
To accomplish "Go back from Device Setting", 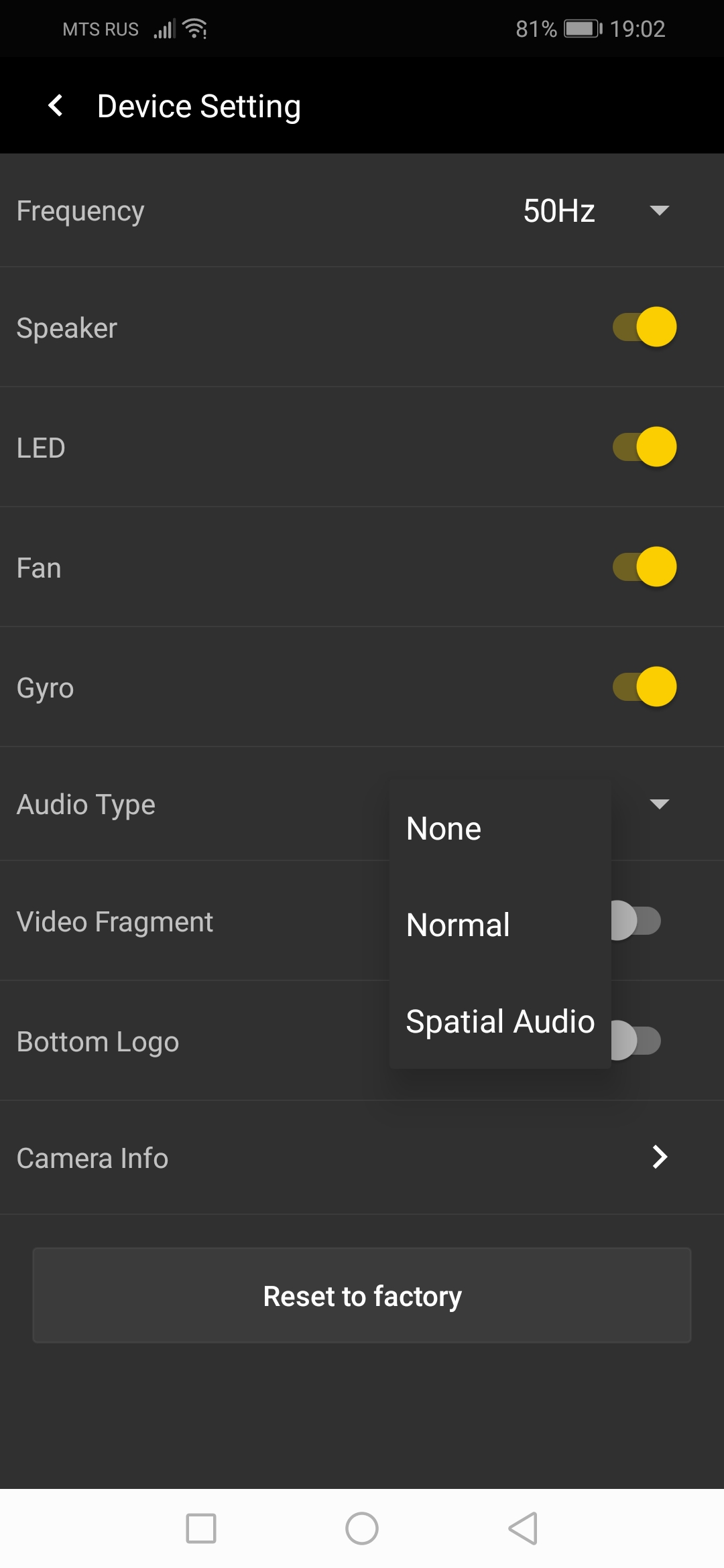I will 56,105.
